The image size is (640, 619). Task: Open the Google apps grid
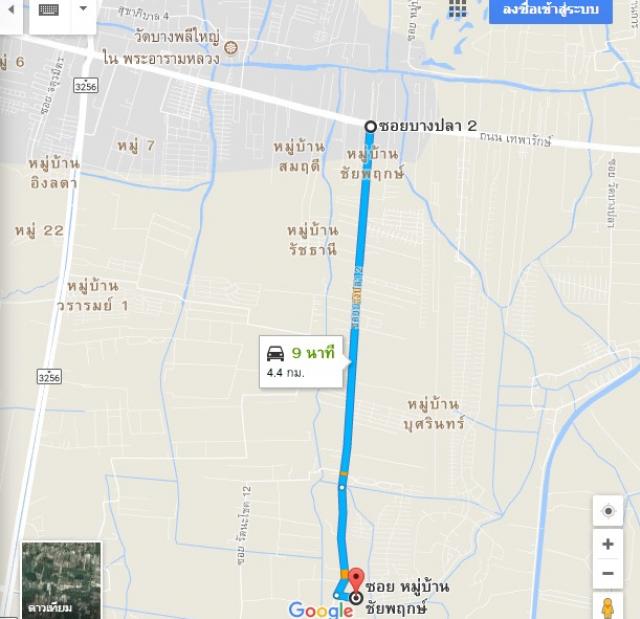(x=457, y=8)
